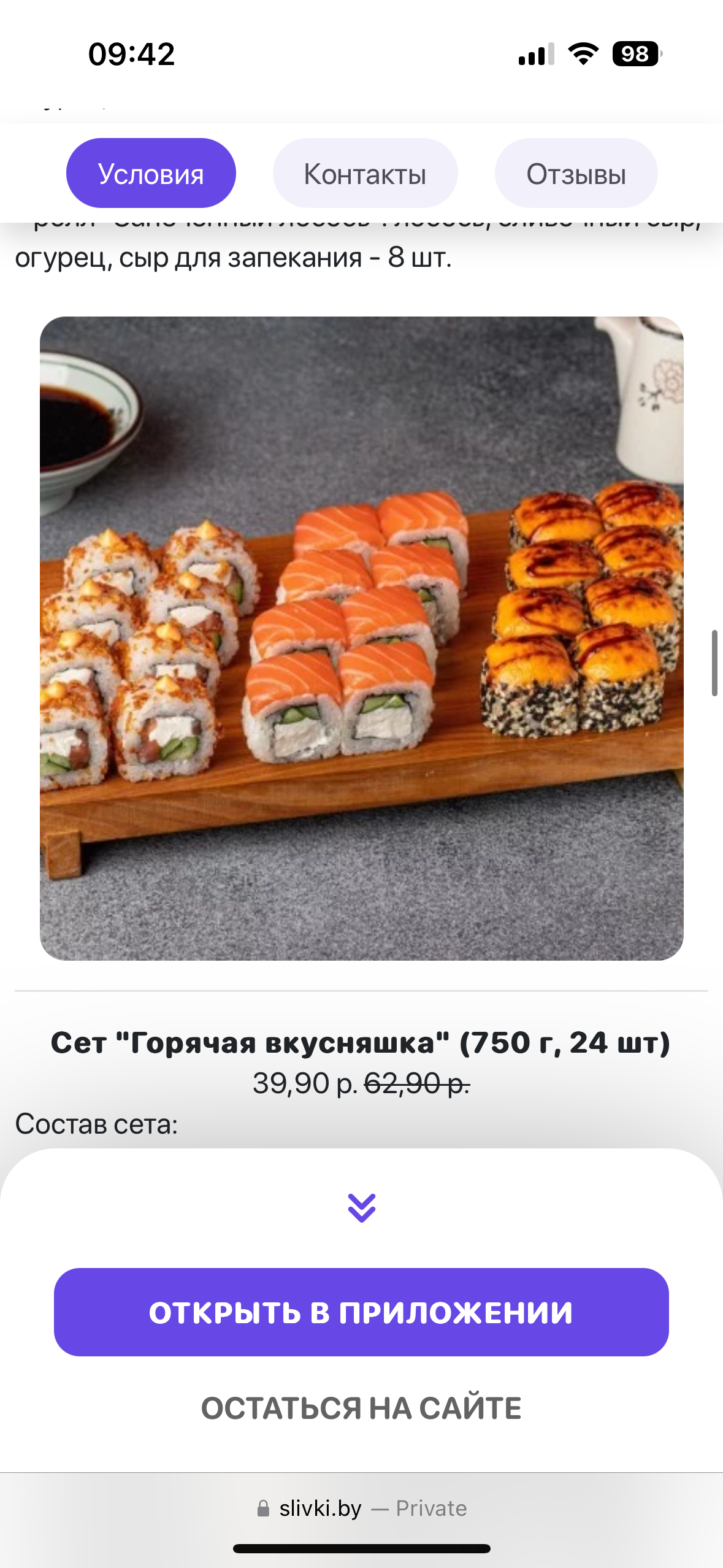Tap the slivki.by address bar
This screenshot has height=1568, width=723.
click(x=361, y=1508)
